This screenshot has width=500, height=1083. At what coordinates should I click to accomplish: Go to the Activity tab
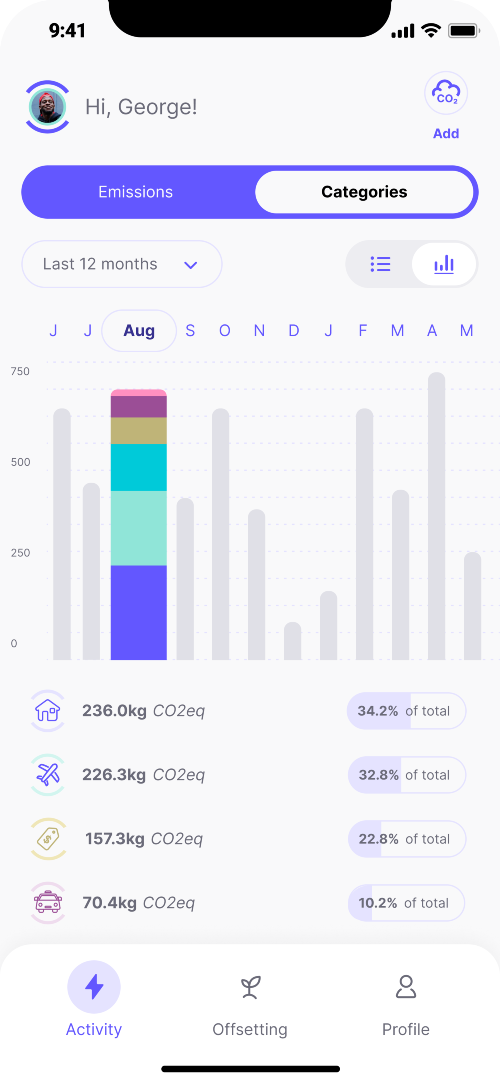94,999
